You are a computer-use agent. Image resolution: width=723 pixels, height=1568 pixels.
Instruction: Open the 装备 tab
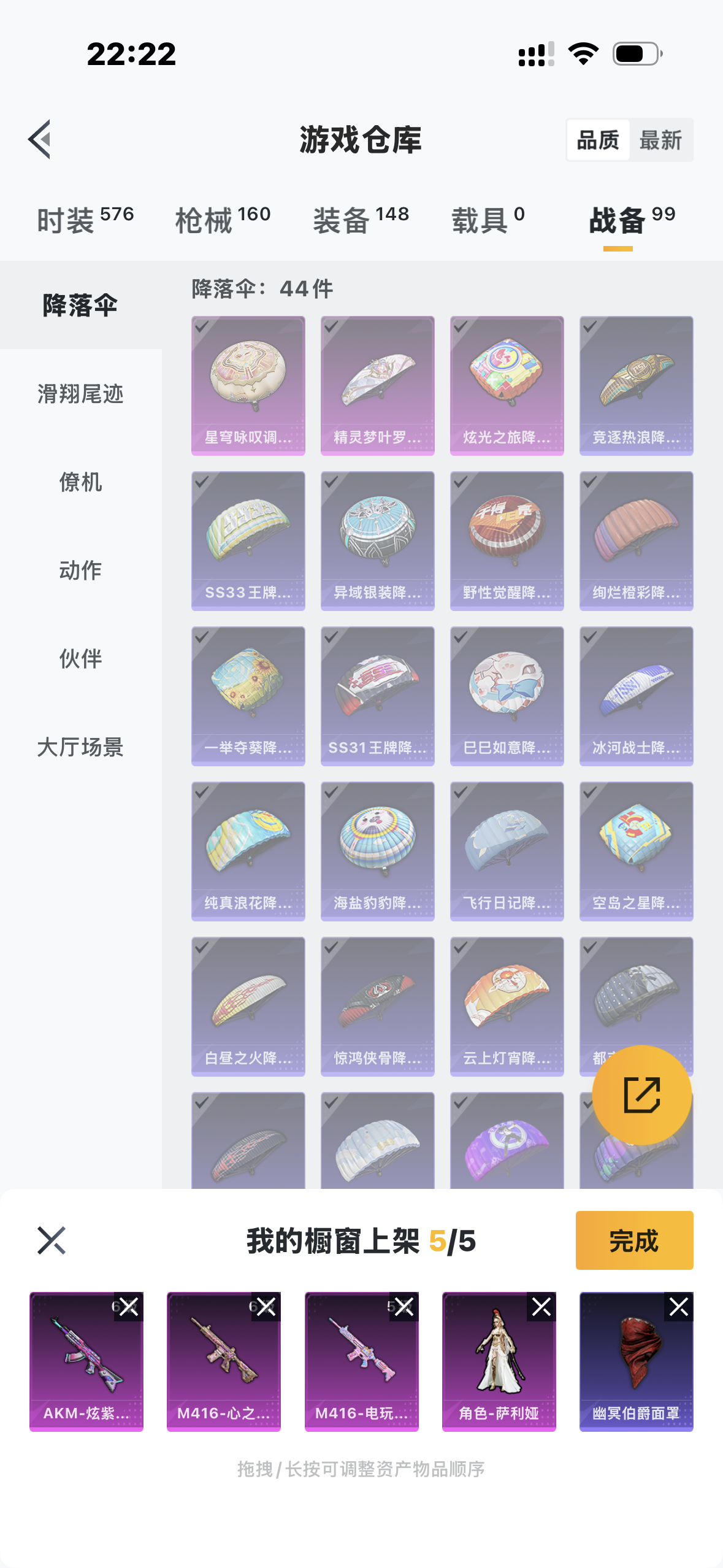pos(361,220)
